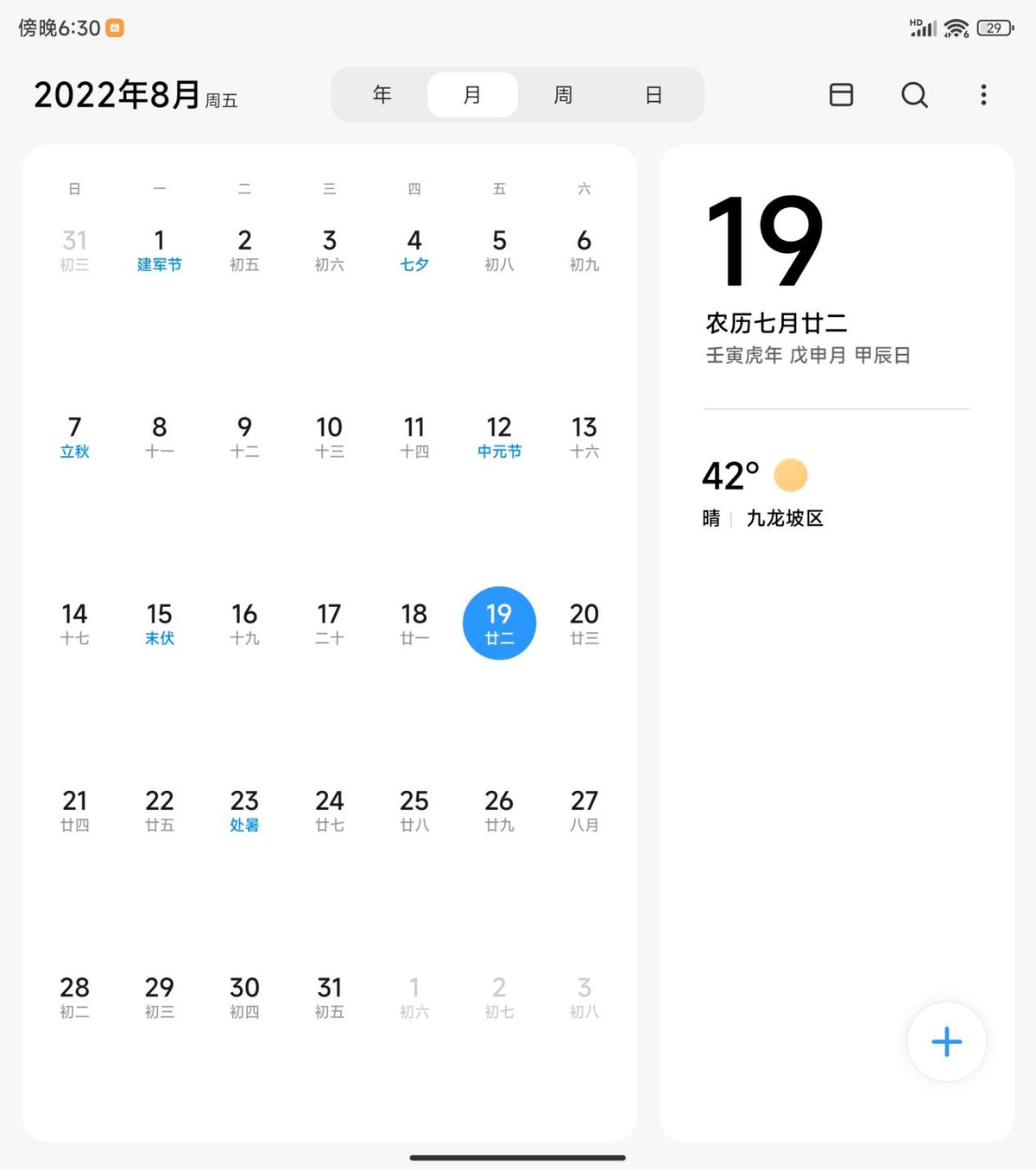Tap the Wi-Fi icon in the status bar
The image size is (1036, 1170).
pos(955,27)
